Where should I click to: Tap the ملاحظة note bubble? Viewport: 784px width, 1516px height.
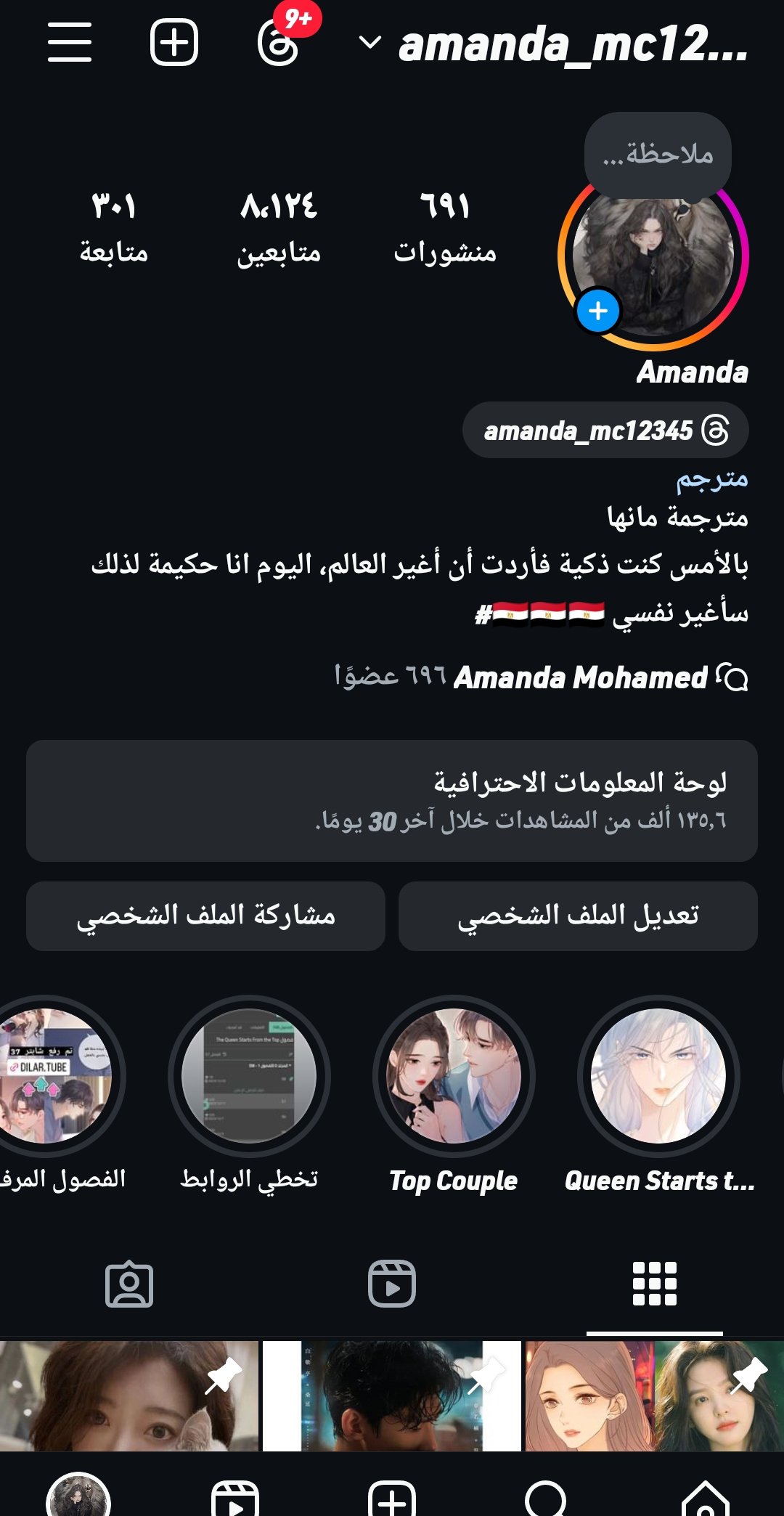[x=658, y=154]
